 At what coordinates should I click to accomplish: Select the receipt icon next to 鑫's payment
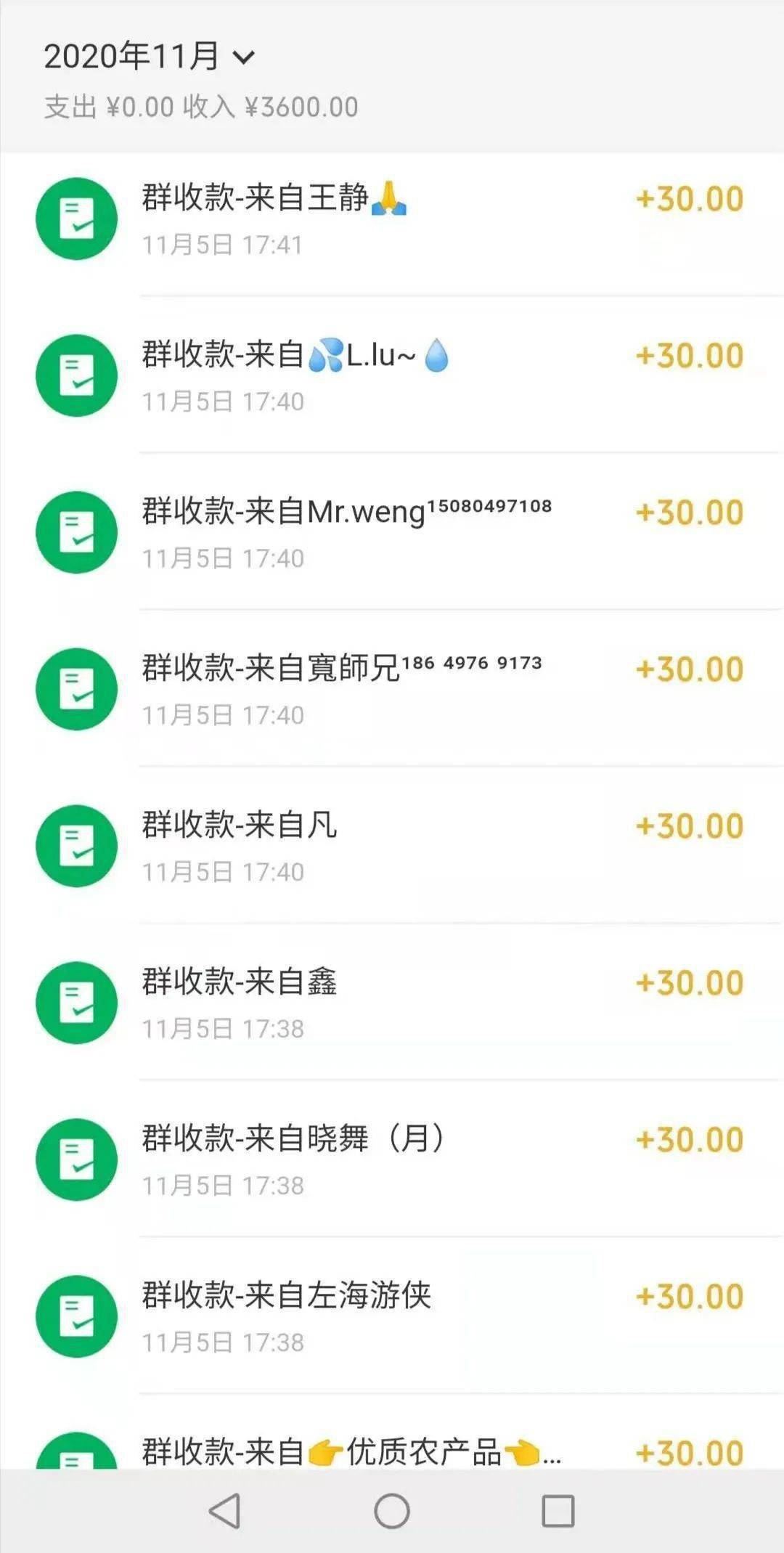pos(76,1002)
